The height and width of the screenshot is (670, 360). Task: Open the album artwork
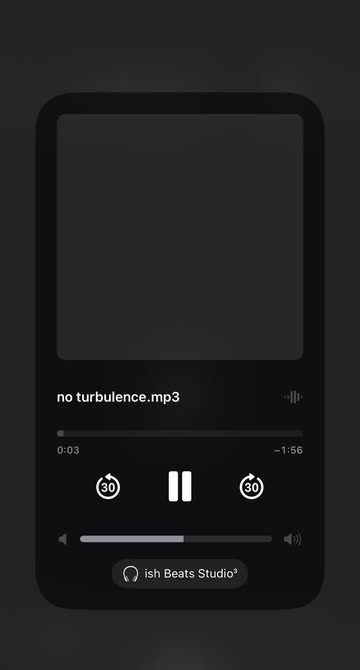(x=180, y=237)
